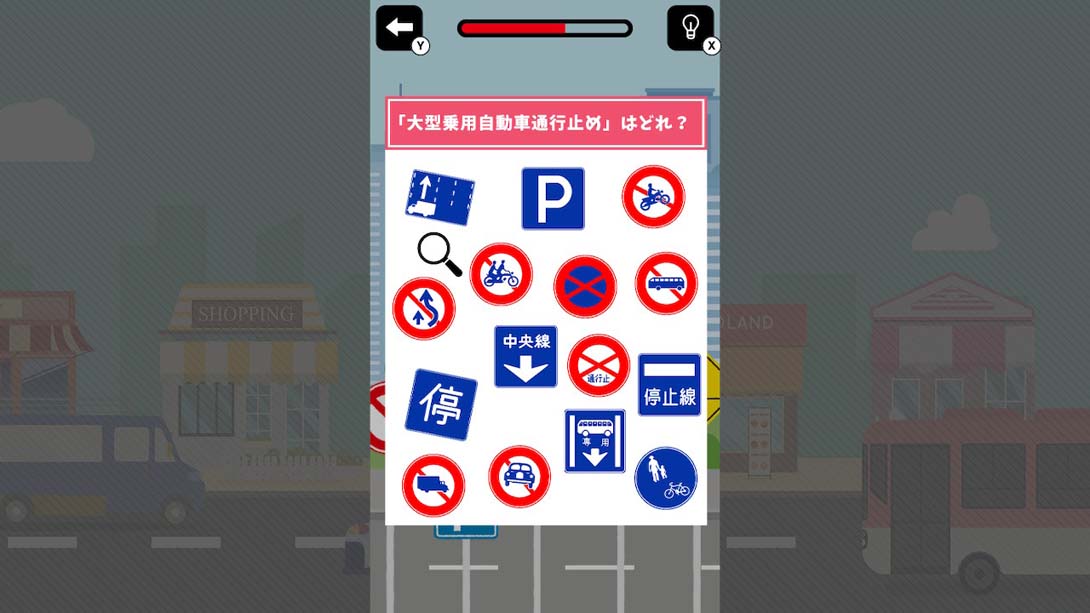Choose the 通行止 road closed sign

pyautogui.click(x=598, y=365)
